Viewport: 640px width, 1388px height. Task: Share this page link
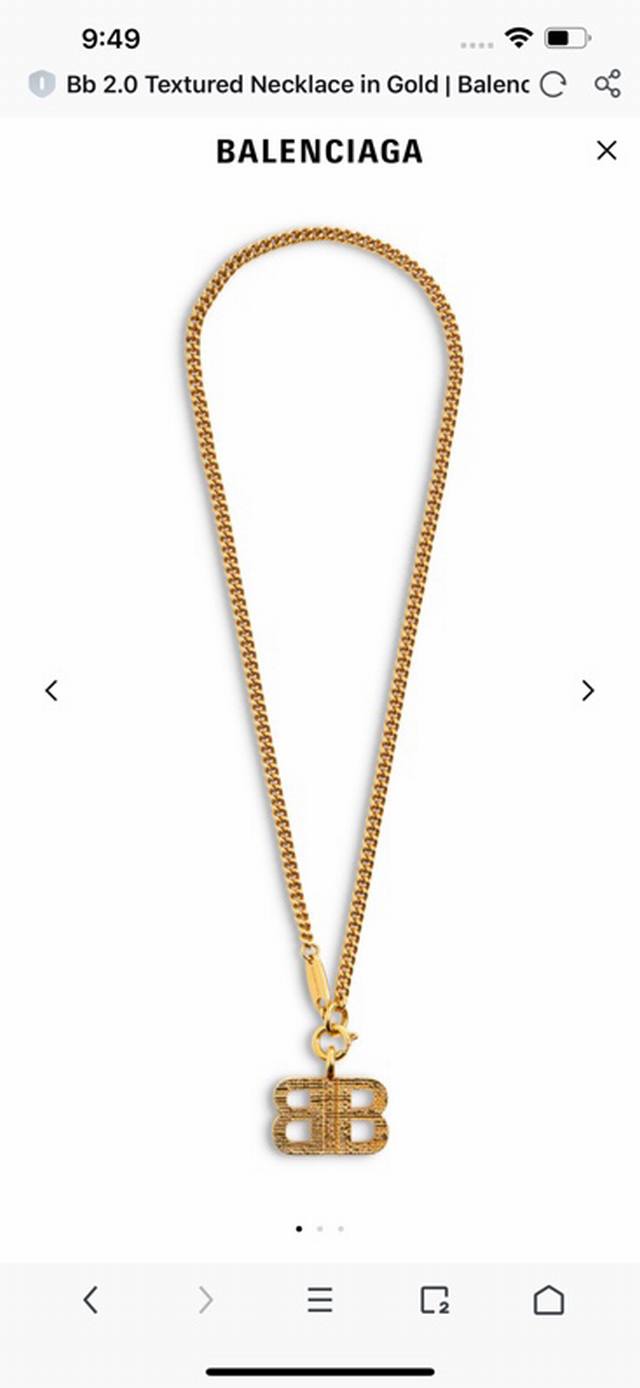click(x=607, y=84)
